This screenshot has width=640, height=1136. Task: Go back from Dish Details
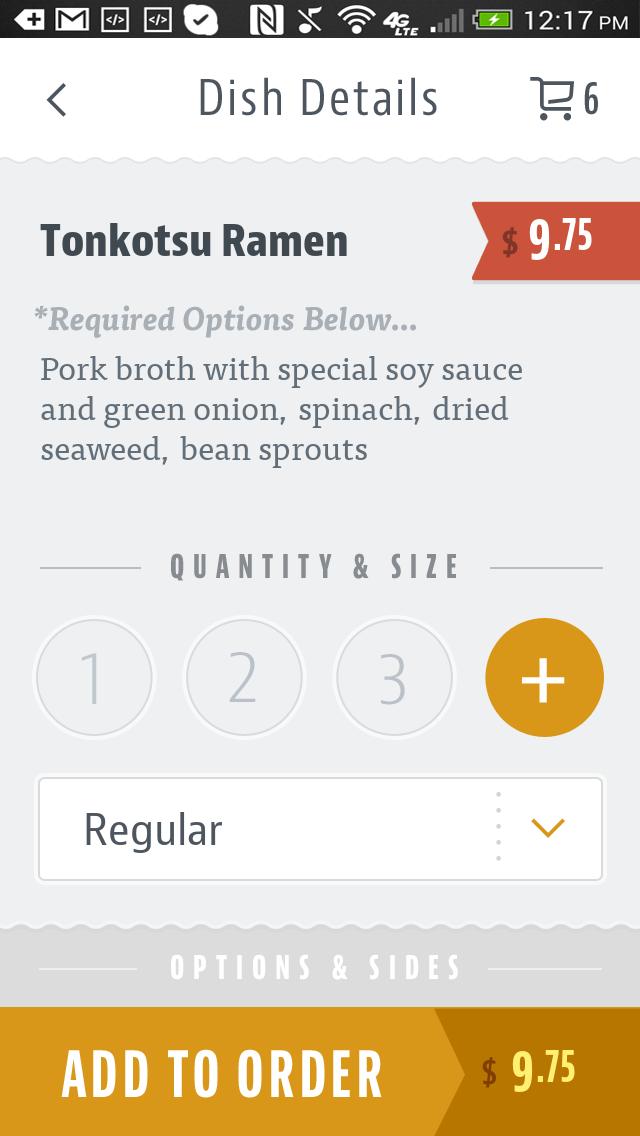pos(57,99)
